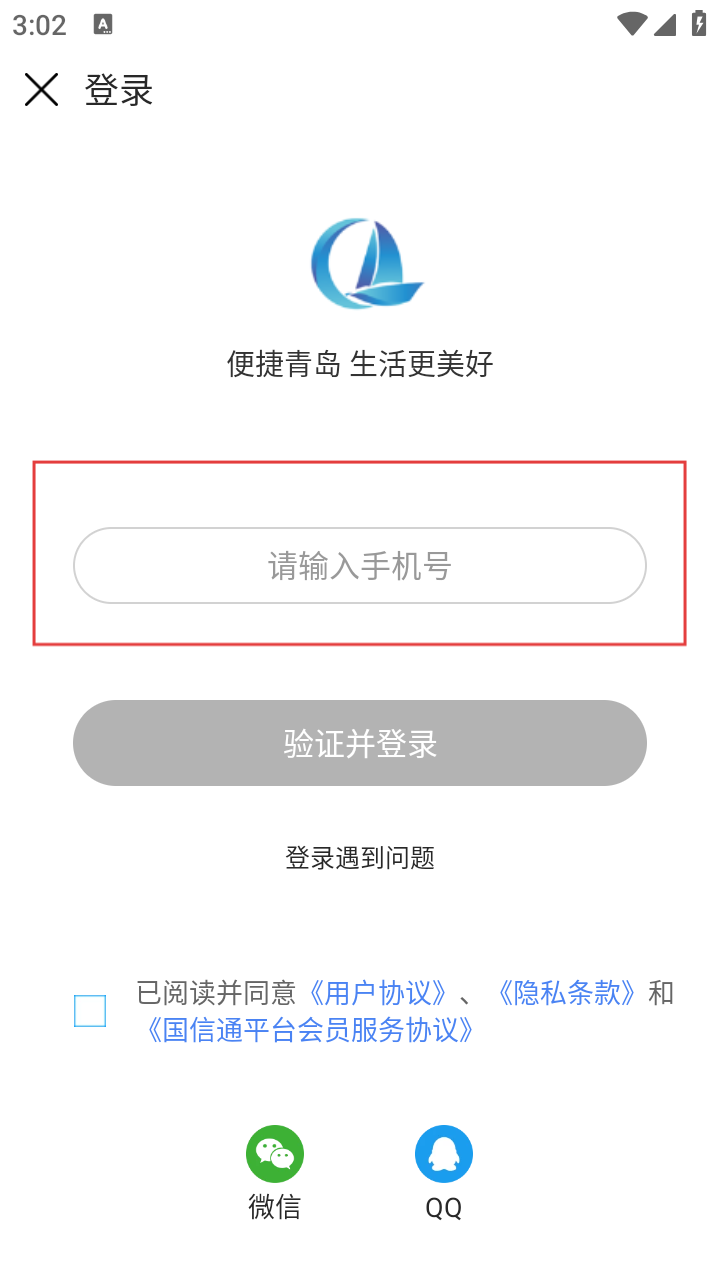The width and height of the screenshot is (720, 1280).
Task: Tap the 验证并登录 button
Action: coord(360,743)
